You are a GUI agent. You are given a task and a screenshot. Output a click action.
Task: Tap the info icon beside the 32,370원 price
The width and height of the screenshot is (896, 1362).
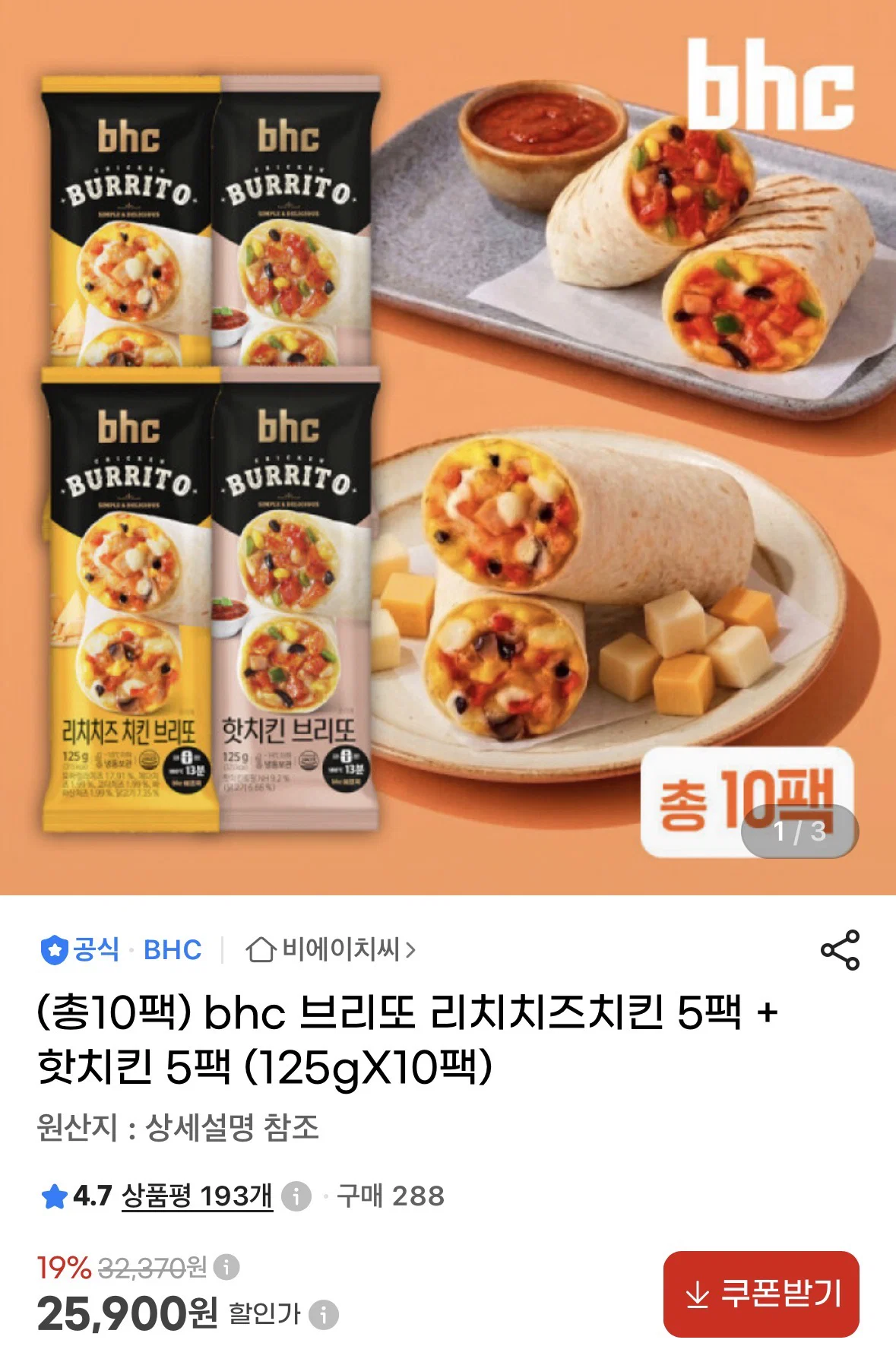(x=226, y=1267)
